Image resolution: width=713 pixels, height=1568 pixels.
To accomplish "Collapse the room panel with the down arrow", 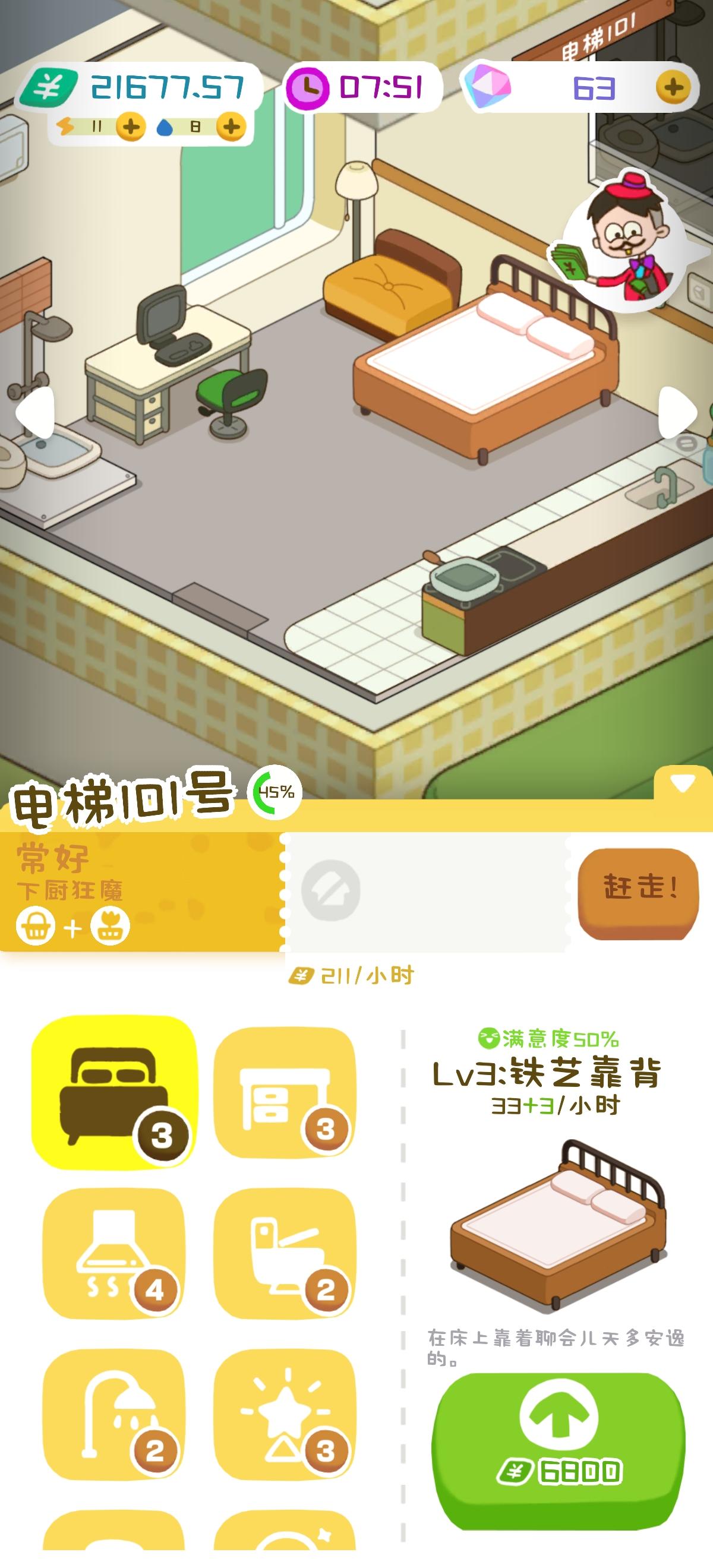I will coord(682,784).
